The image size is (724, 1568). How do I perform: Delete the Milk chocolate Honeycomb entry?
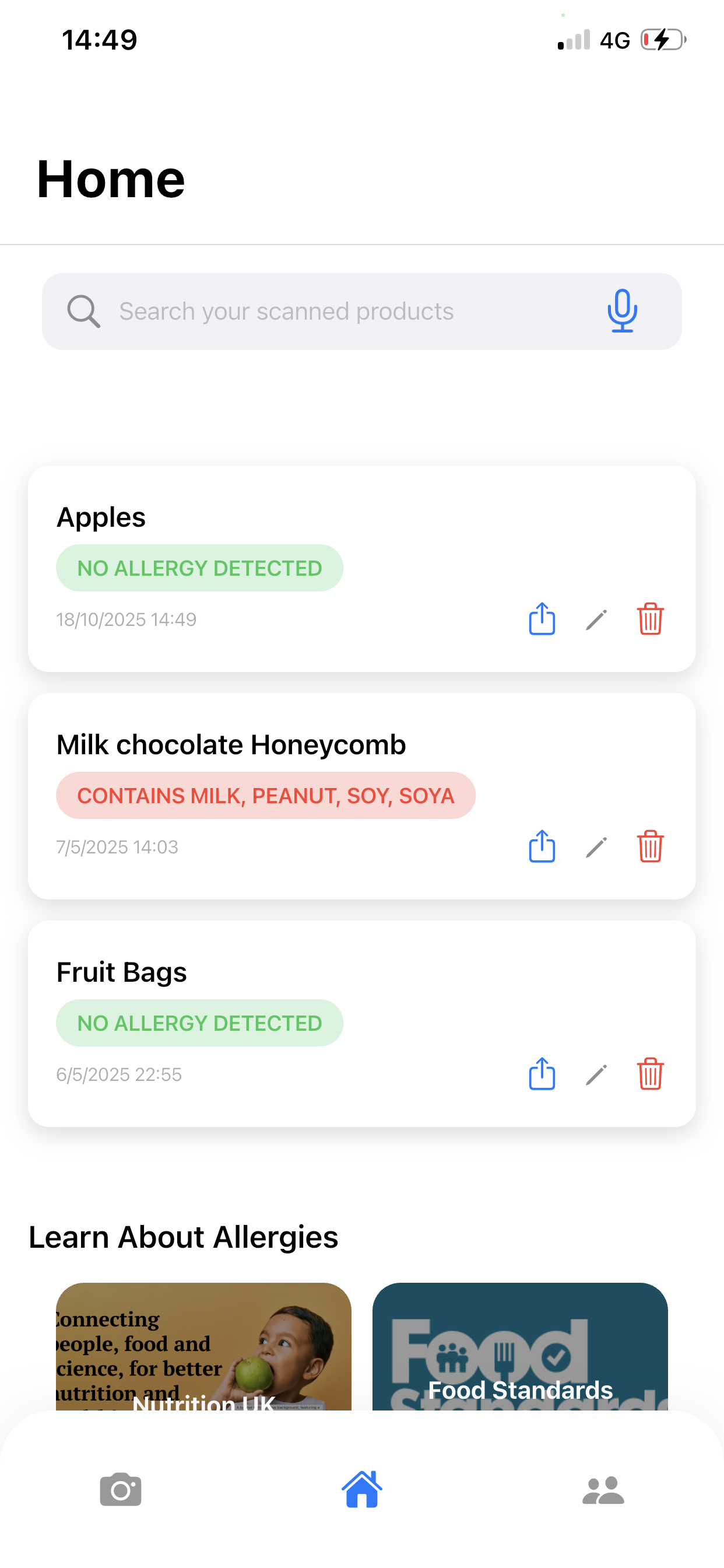(x=650, y=846)
